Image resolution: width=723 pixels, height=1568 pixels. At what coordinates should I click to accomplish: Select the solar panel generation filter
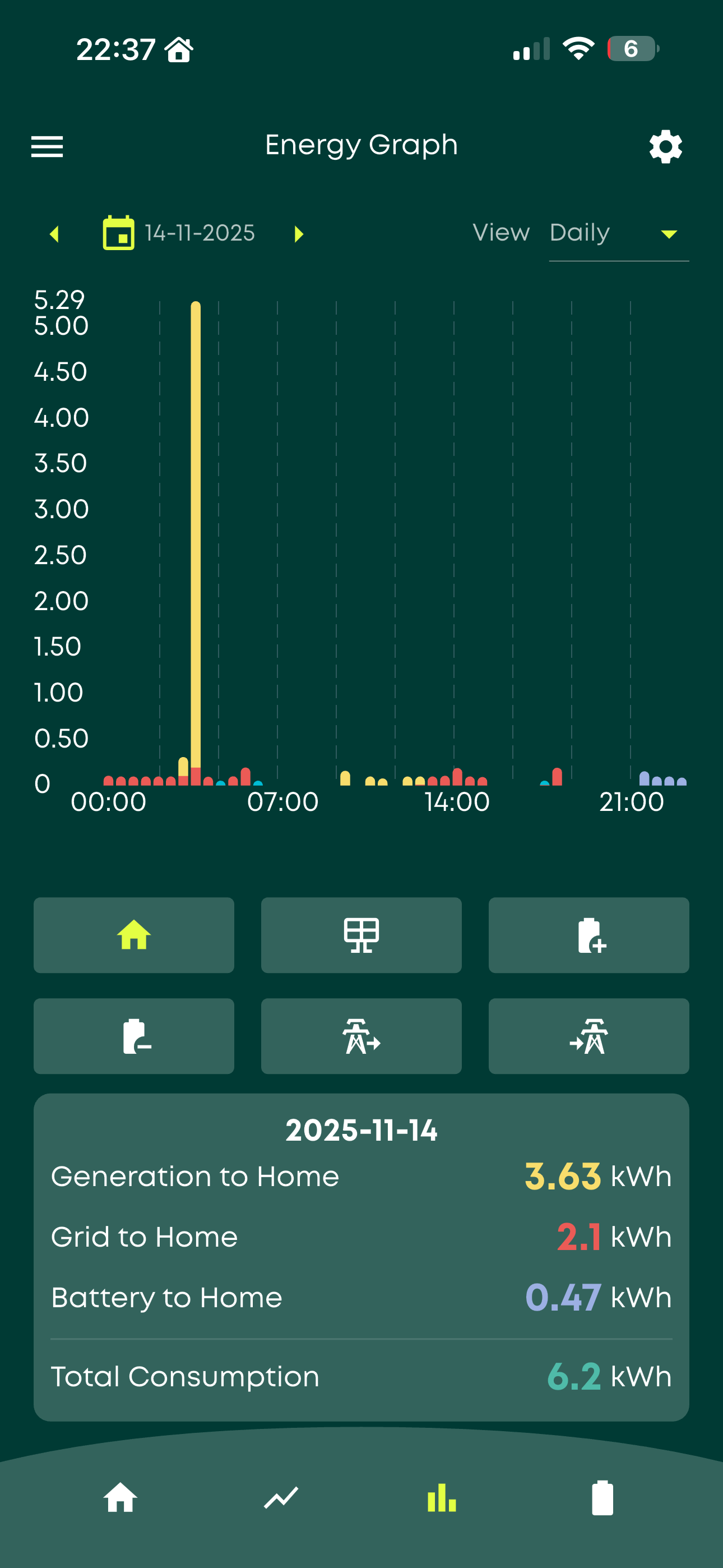361,935
